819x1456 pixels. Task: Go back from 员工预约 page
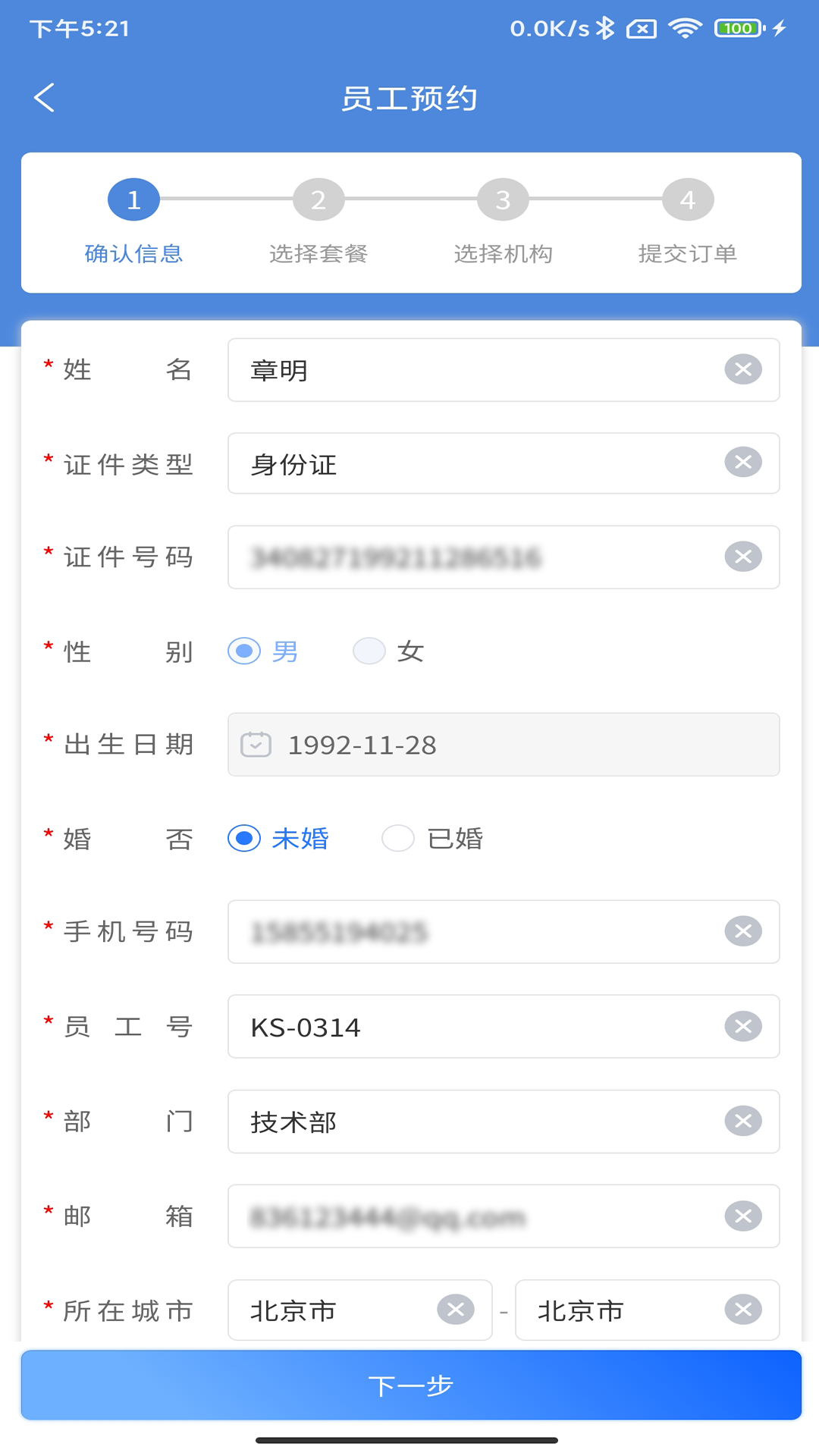point(45,98)
